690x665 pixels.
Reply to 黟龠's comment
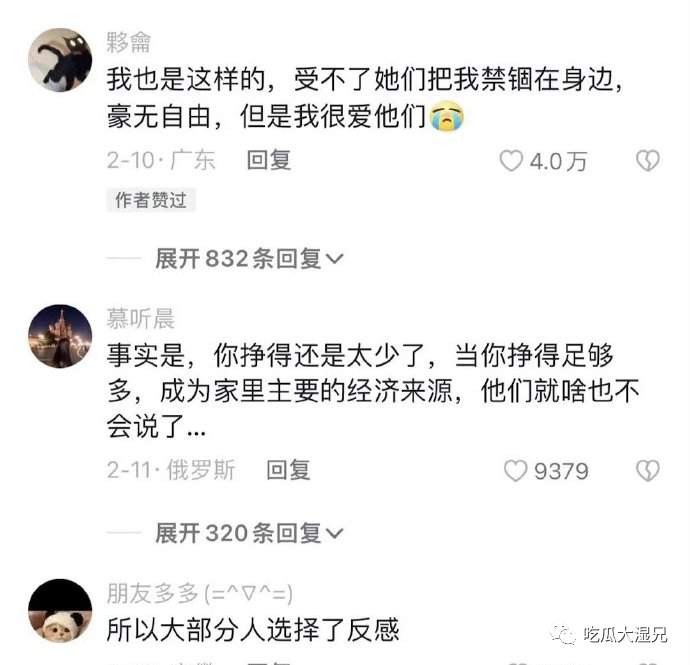point(268,160)
